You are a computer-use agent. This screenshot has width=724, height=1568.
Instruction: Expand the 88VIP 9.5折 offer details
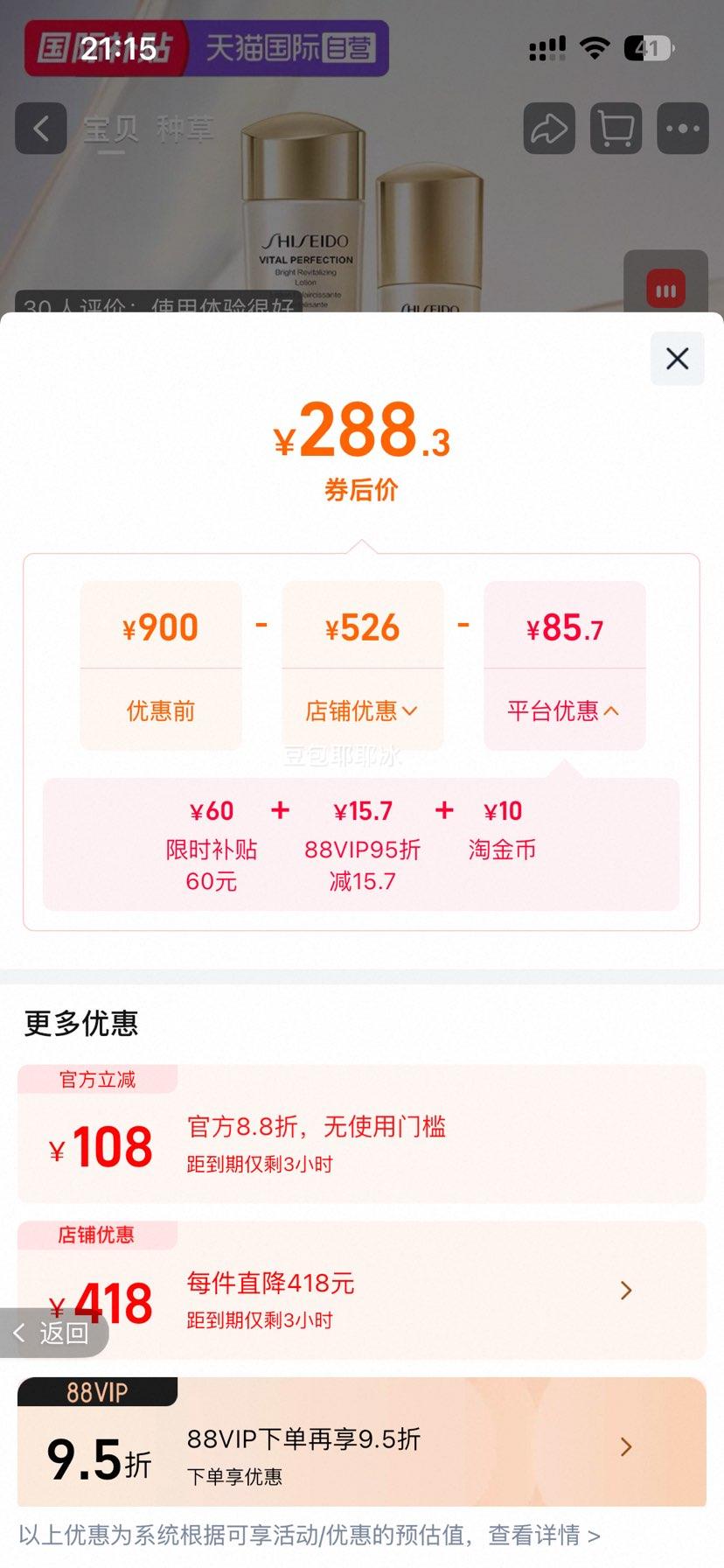tap(625, 1446)
